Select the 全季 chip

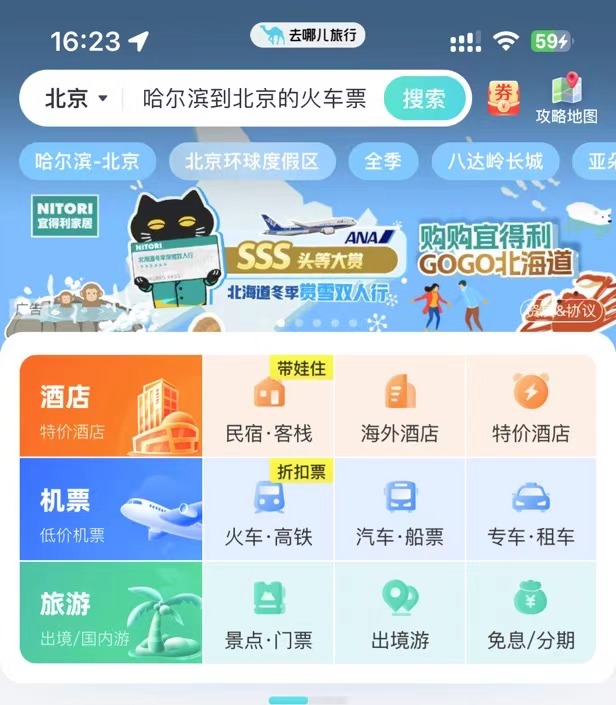[x=383, y=160]
